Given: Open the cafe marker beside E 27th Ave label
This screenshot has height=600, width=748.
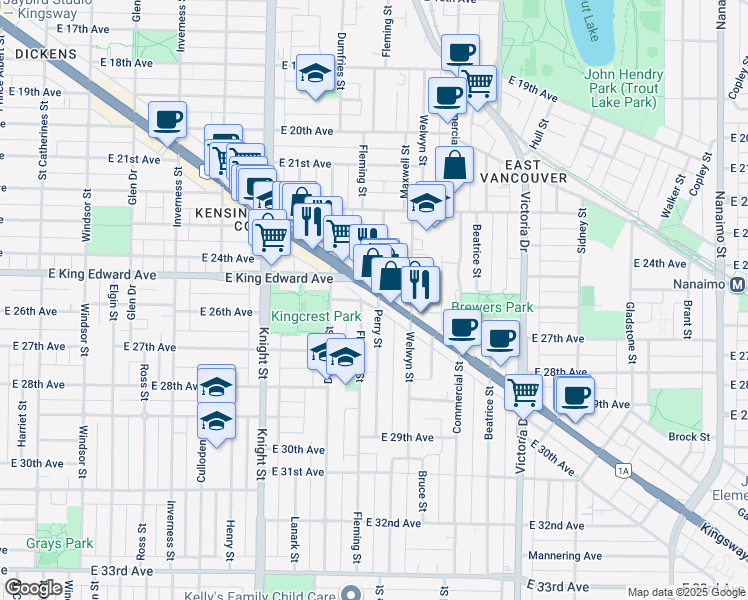Looking at the screenshot, I should pyautogui.click(x=500, y=342).
